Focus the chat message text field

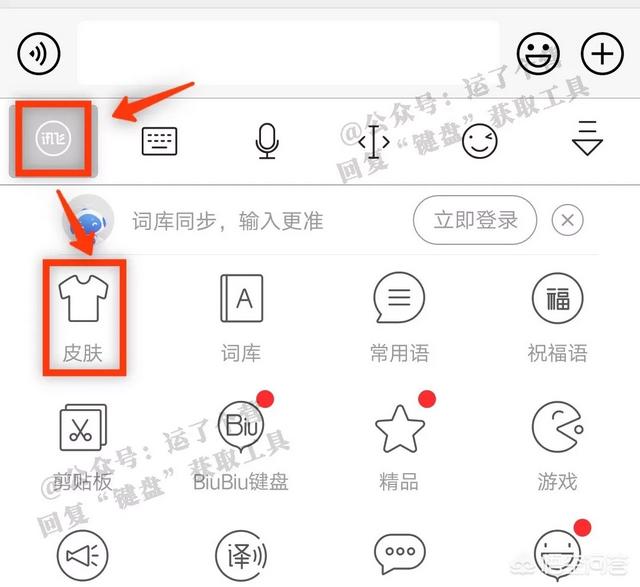288,52
